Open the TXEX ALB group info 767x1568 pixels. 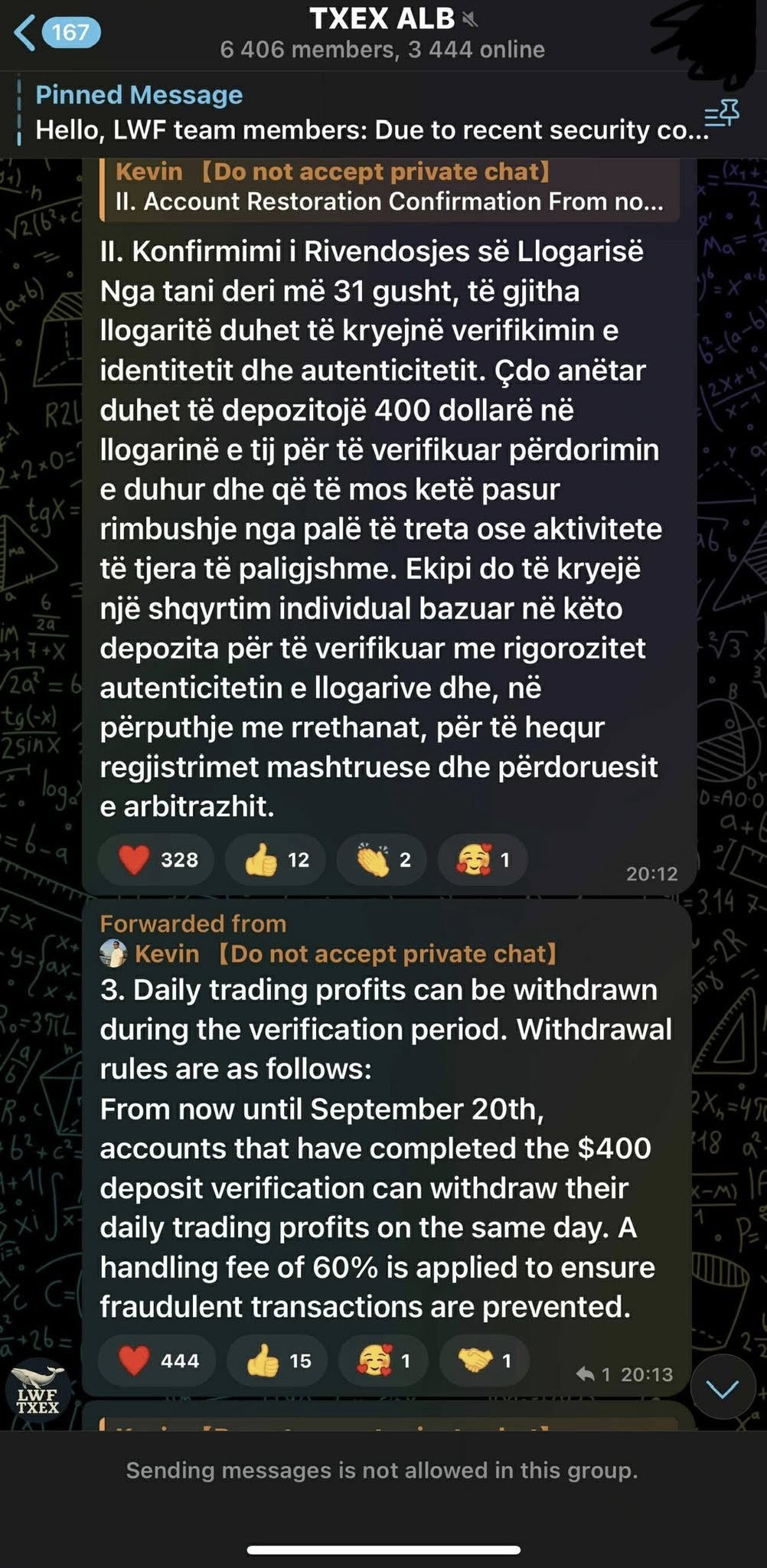click(x=383, y=33)
